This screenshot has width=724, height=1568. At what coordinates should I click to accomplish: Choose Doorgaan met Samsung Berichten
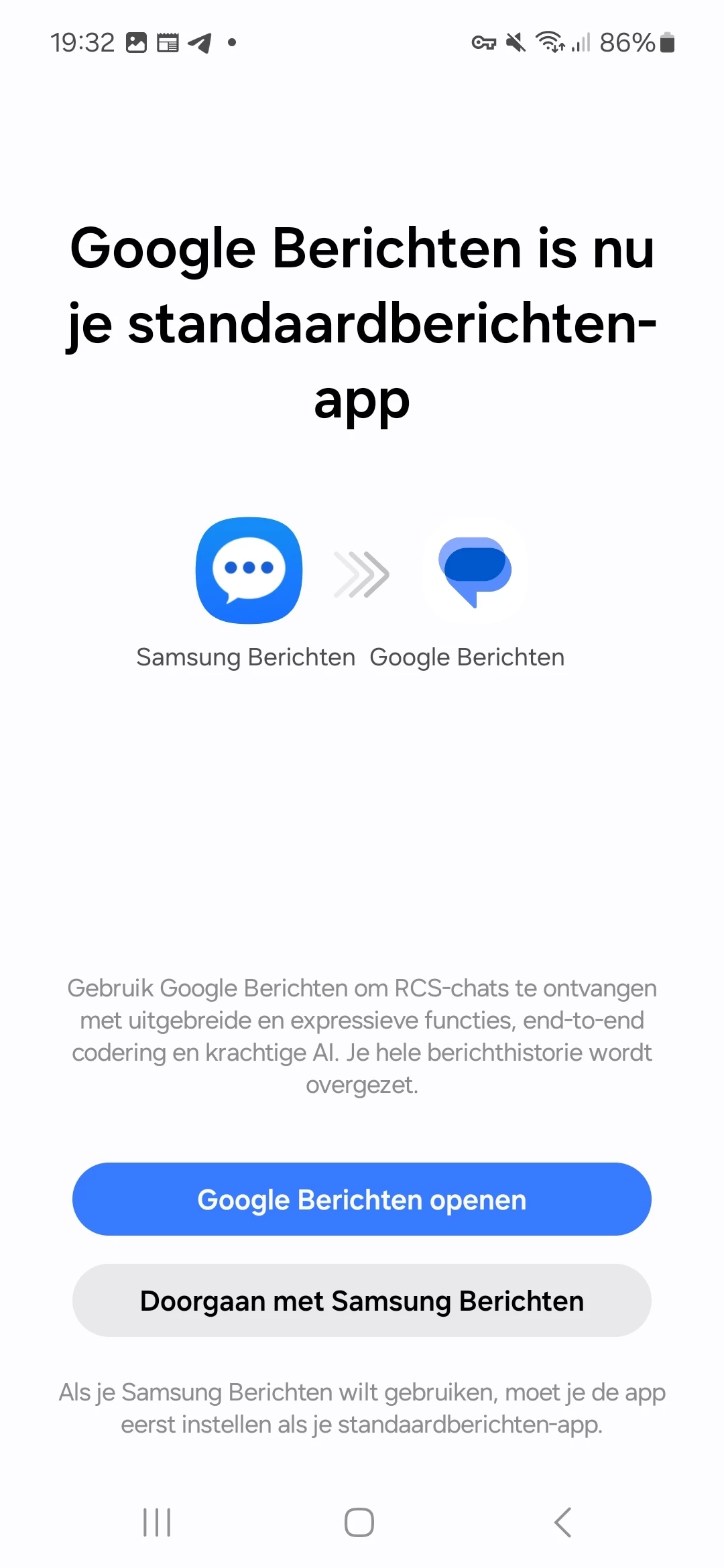click(x=362, y=1301)
